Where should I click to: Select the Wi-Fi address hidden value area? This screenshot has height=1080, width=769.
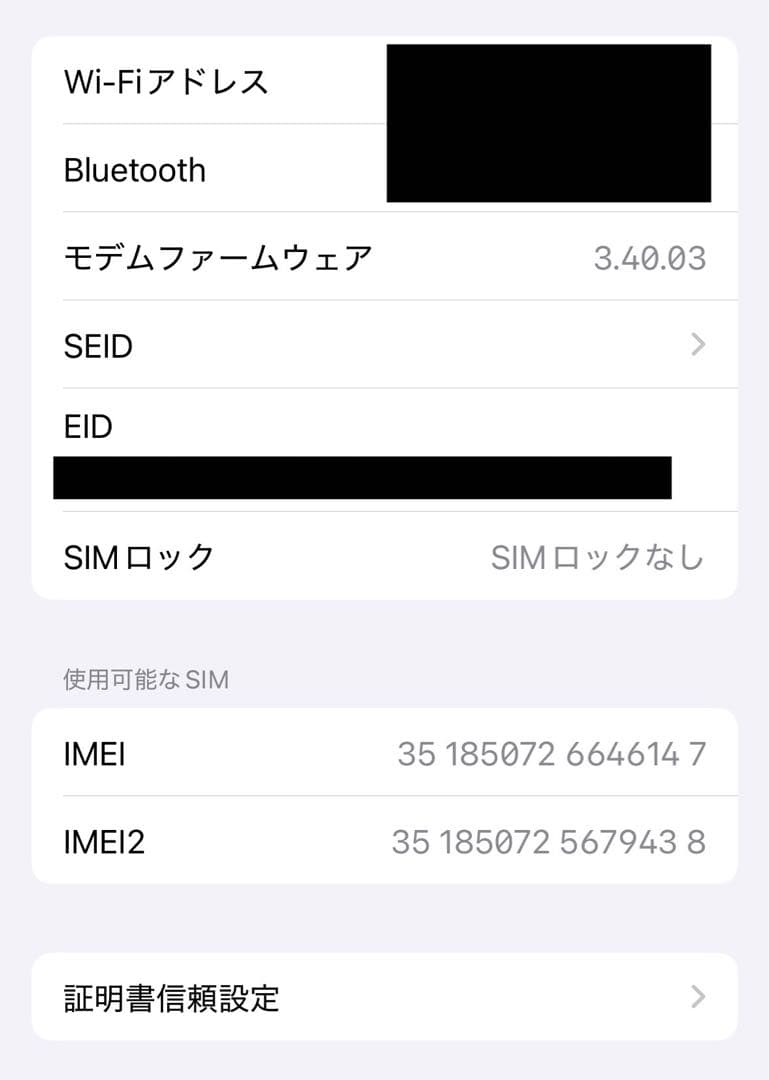coord(549,81)
